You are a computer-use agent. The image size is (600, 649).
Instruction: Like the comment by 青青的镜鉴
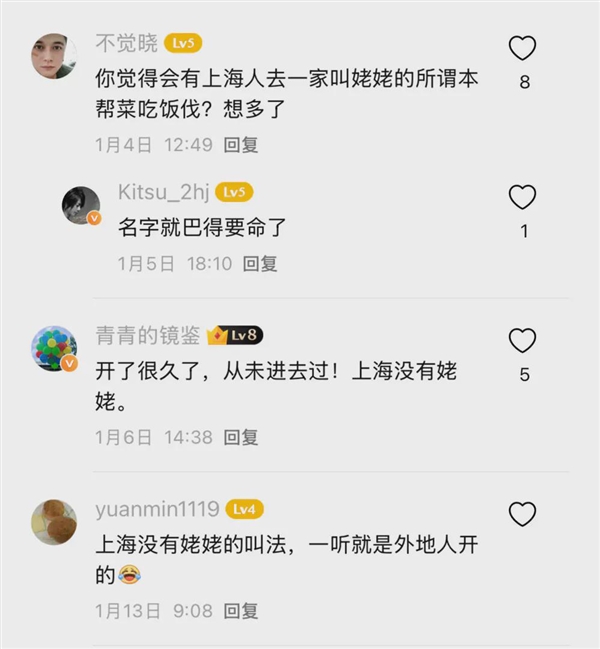click(x=523, y=341)
